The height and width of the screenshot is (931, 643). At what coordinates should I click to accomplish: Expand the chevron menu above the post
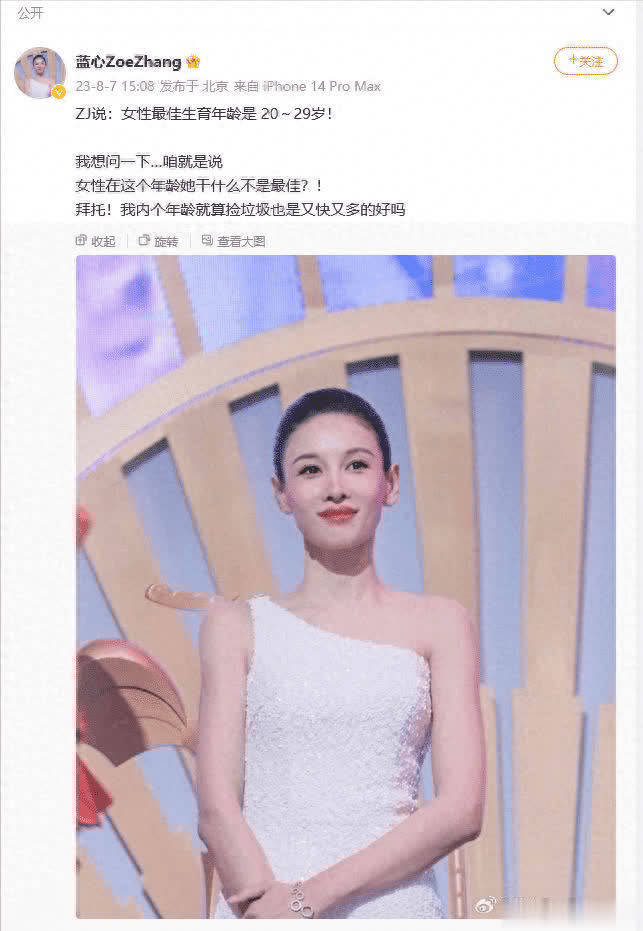pos(608,13)
